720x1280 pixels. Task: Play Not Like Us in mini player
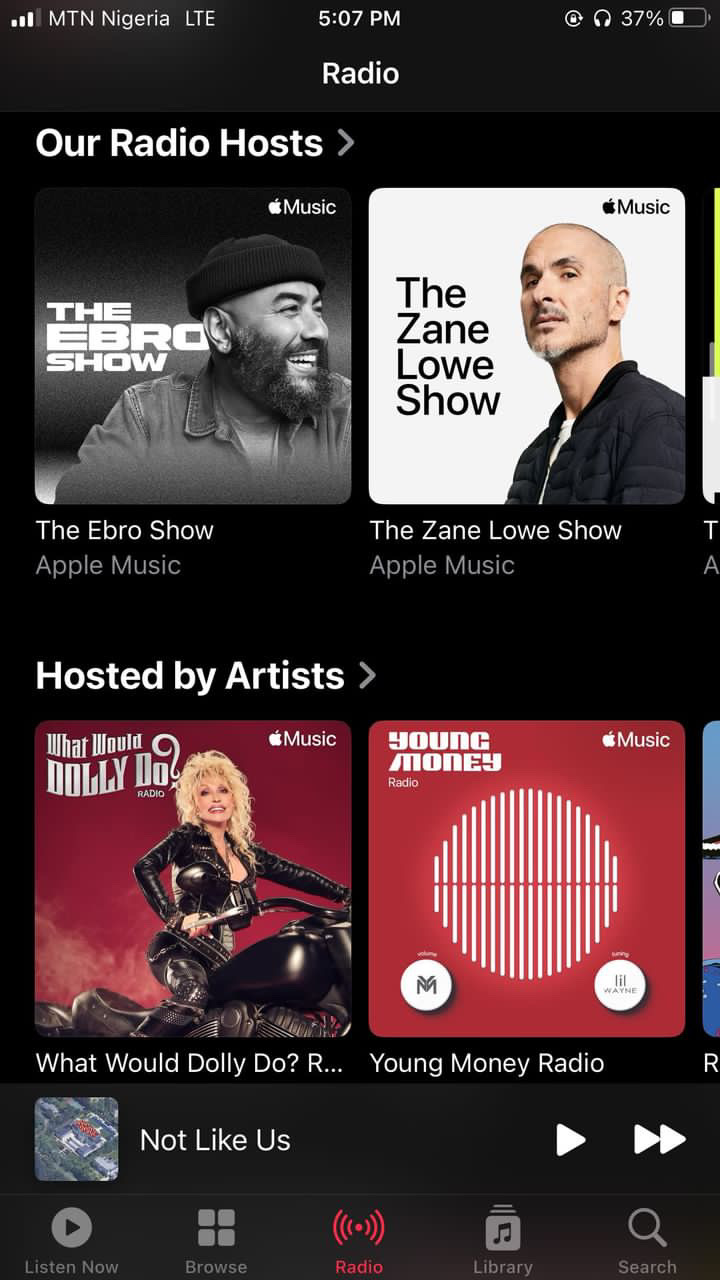(570, 1139)
